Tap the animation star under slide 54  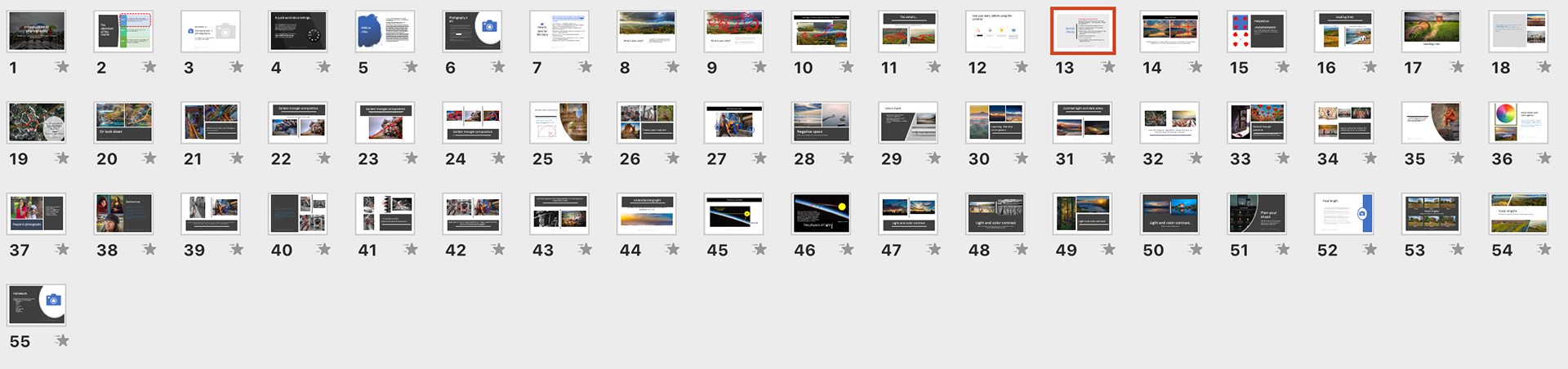click(x=1544, y=250)
